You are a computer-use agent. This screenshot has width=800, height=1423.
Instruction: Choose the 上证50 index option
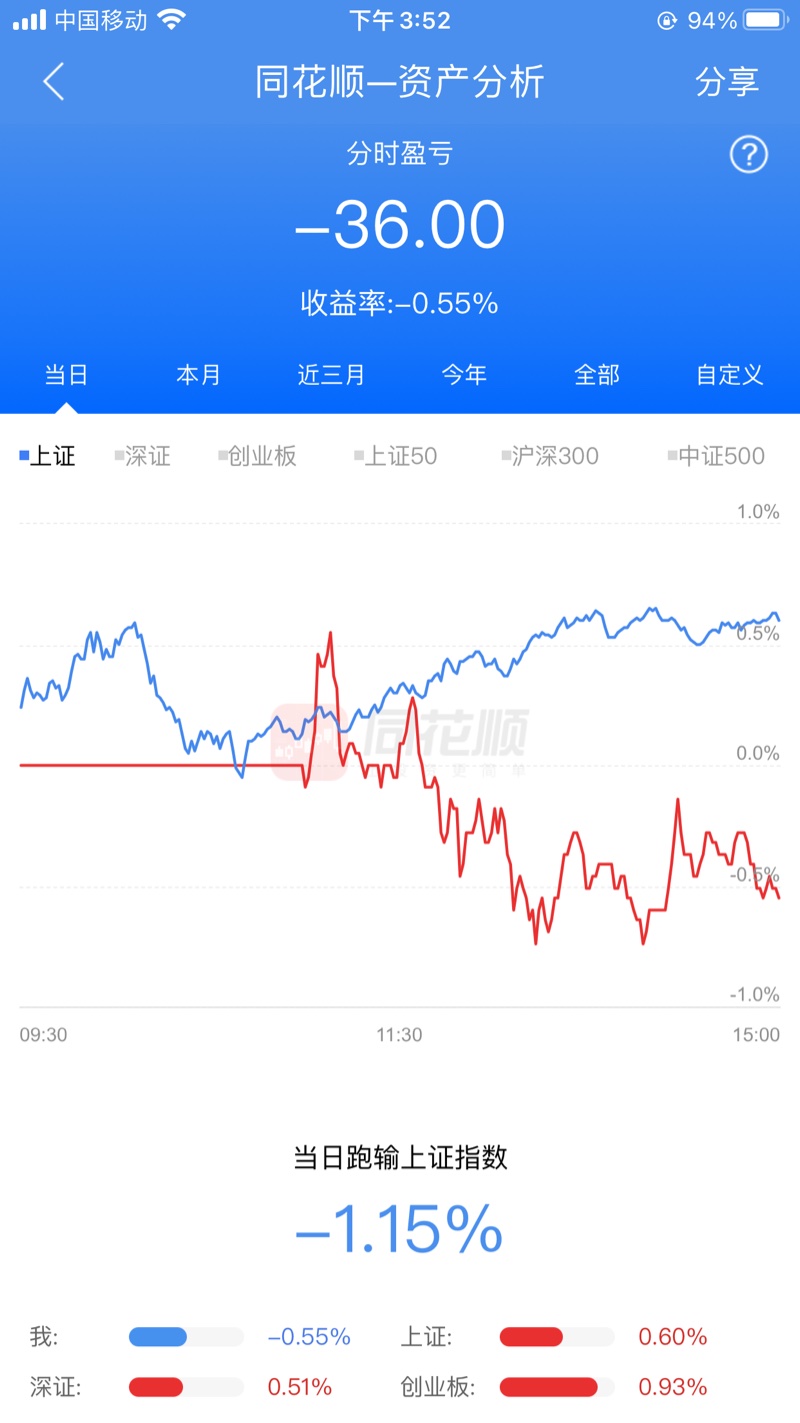pos(396,457)
